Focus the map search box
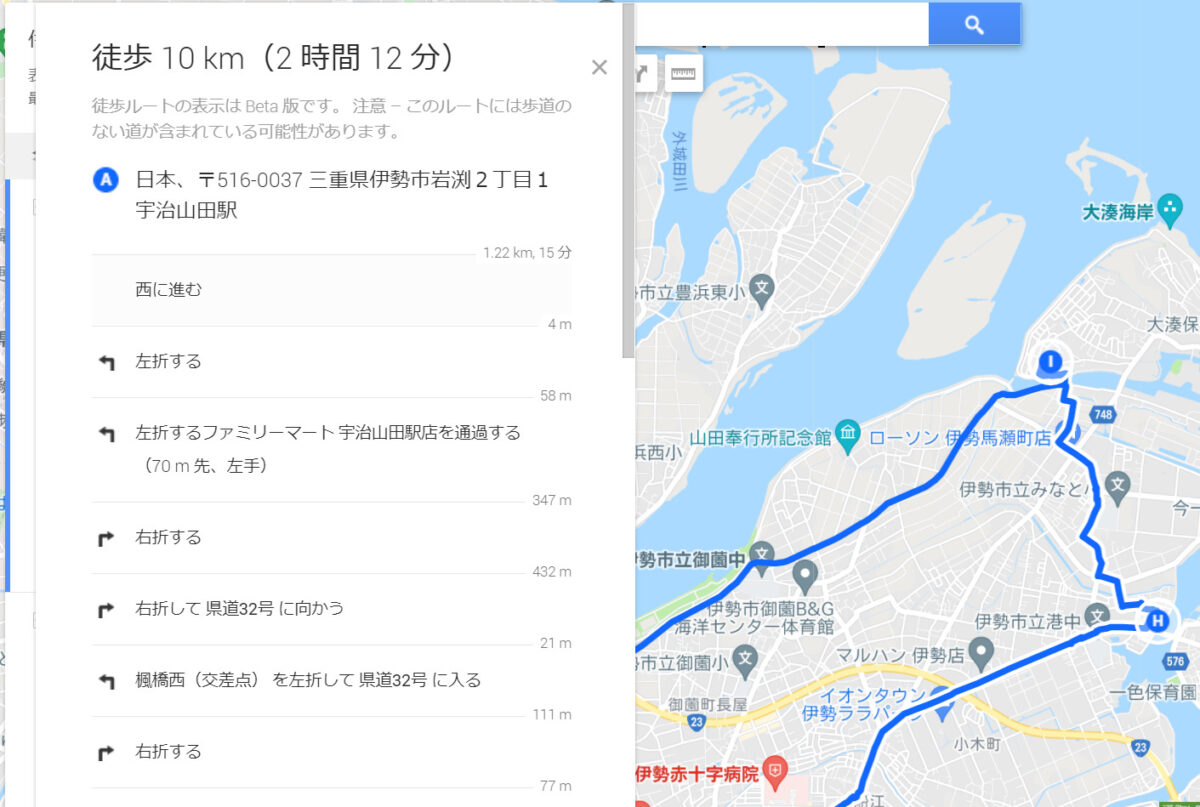 pos(780,26)
